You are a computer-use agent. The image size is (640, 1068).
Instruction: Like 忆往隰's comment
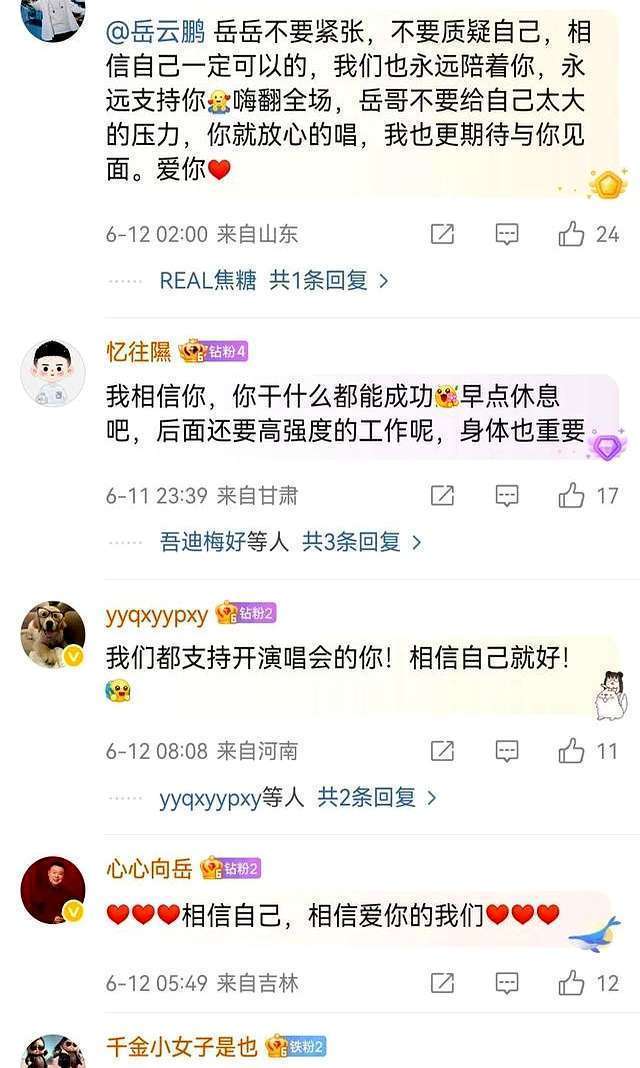coord(572,495)
